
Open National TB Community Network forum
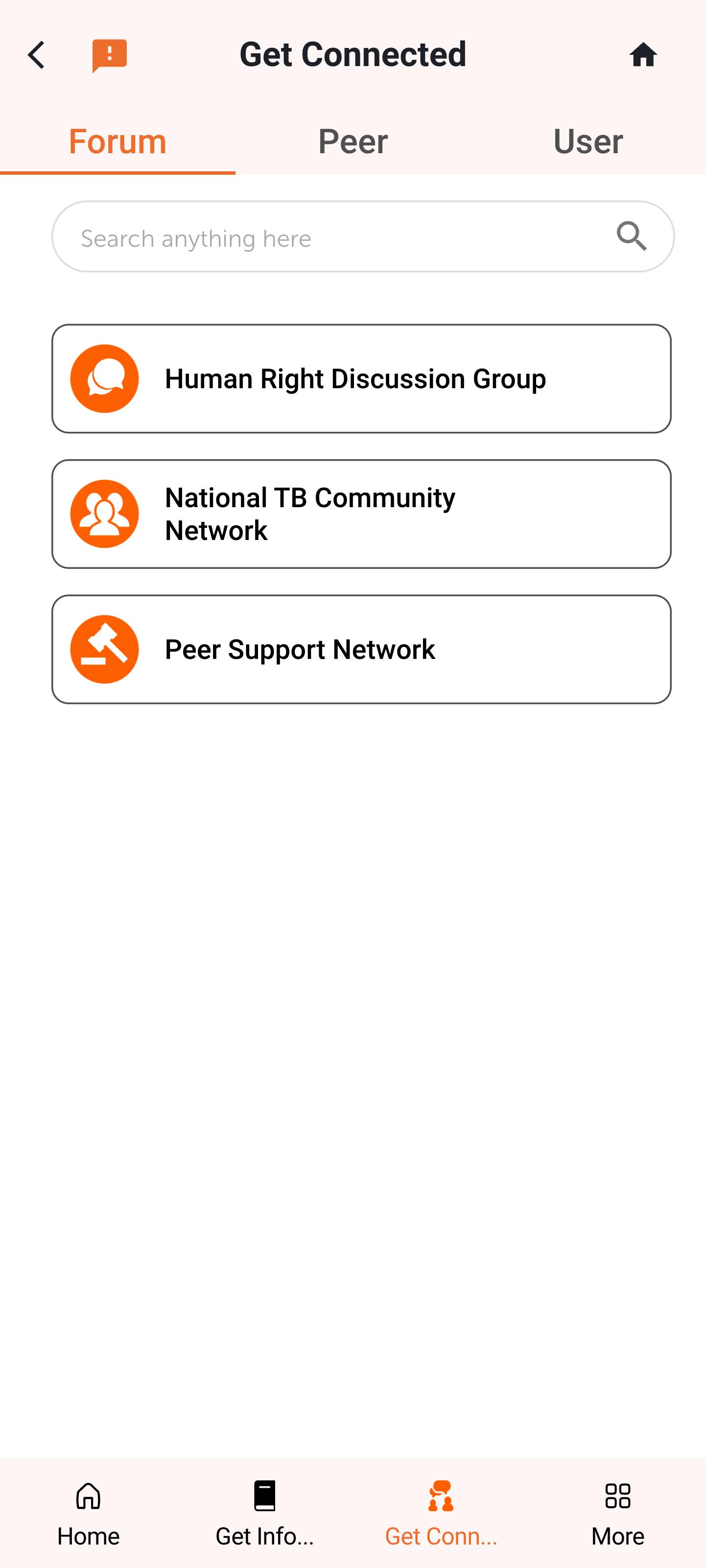361,515
